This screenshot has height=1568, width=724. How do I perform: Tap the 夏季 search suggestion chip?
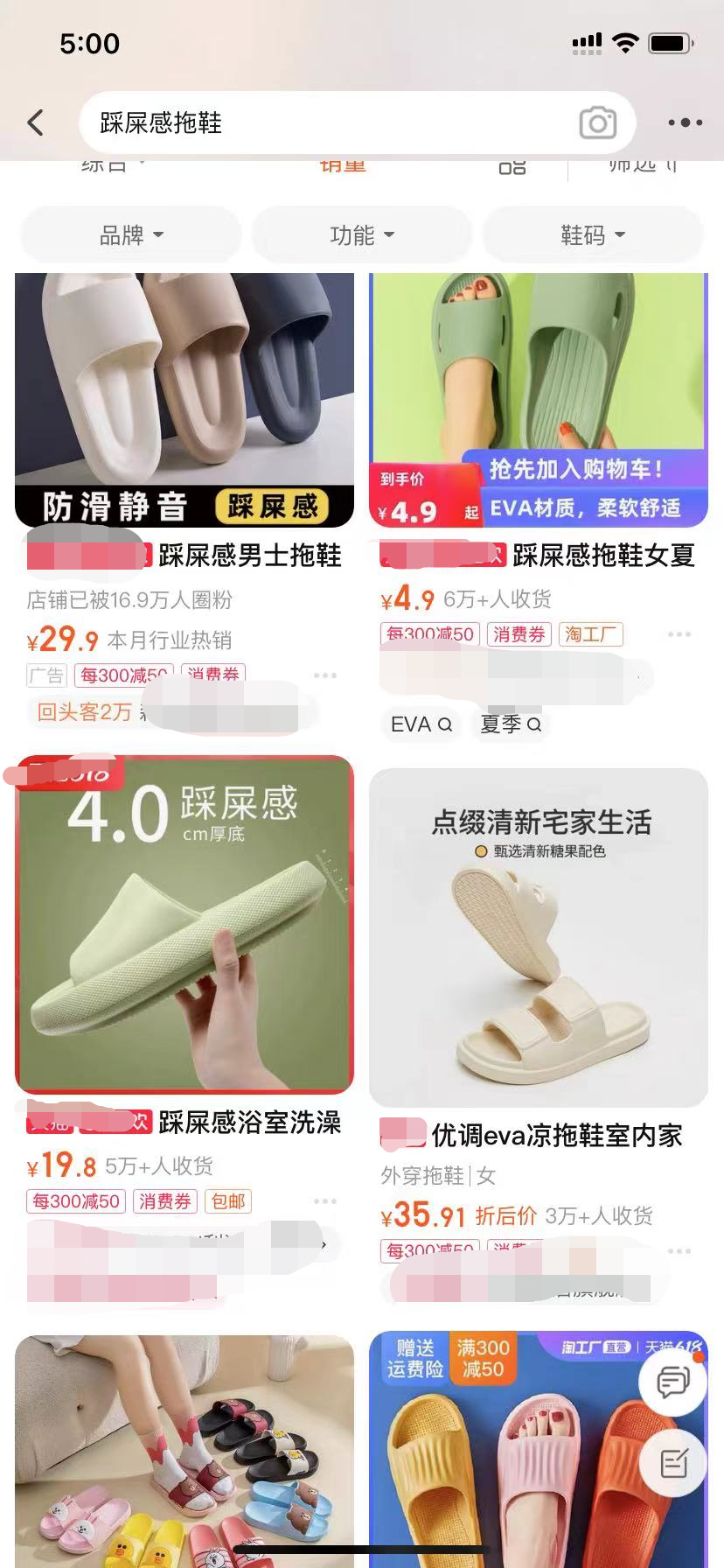(x=511, y=724)
